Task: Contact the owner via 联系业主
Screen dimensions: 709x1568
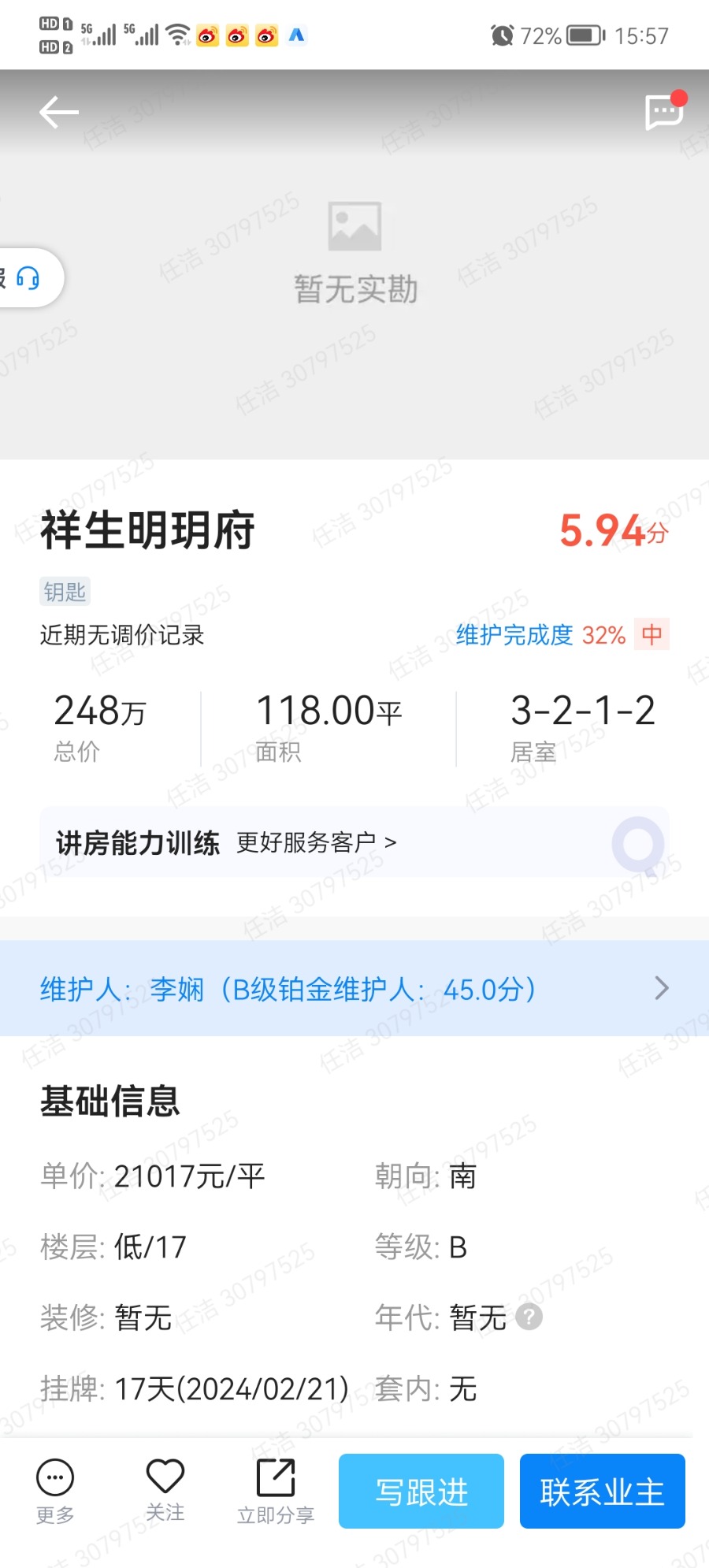Action: [603, 1491]
